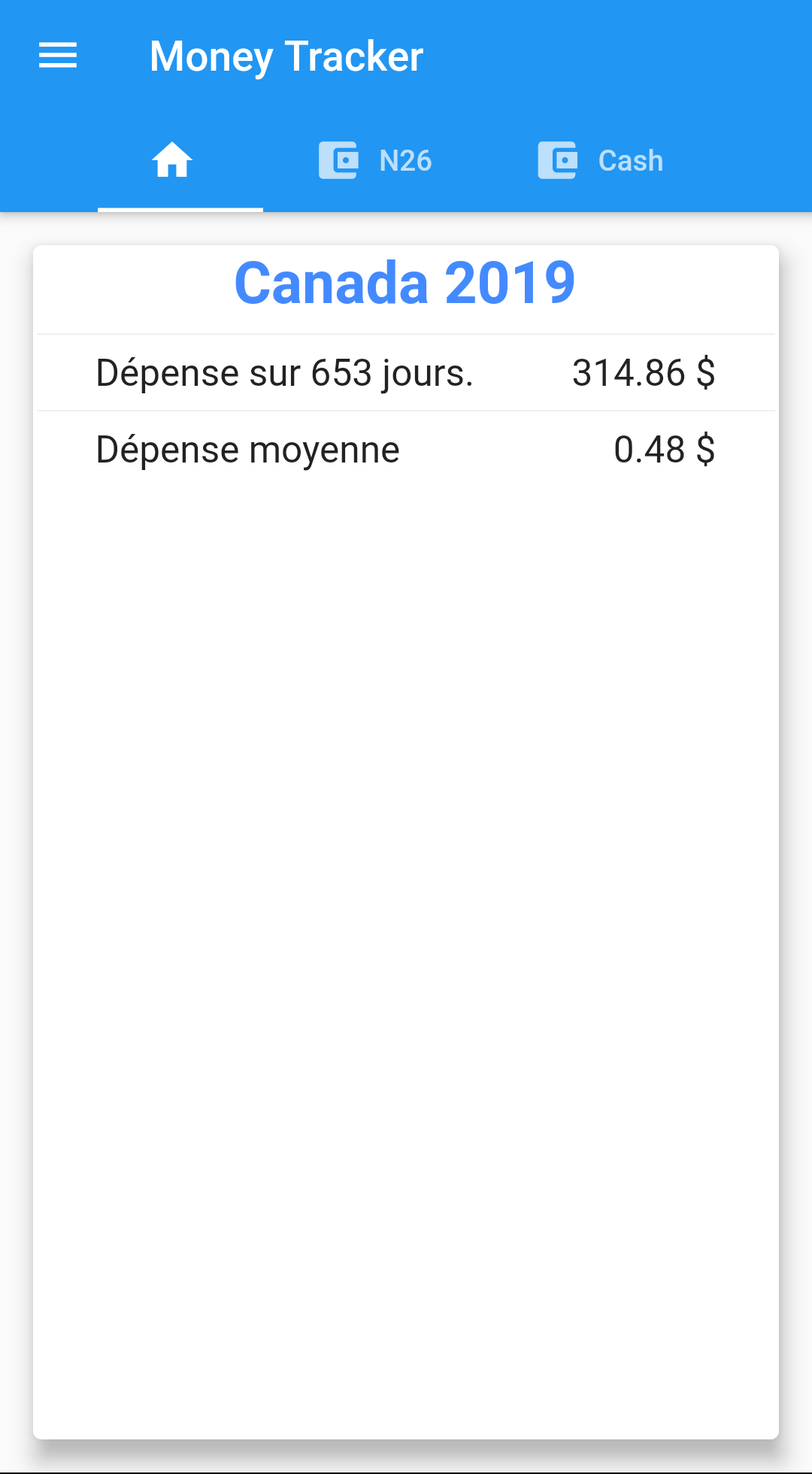Image resolution: width=812 pixels, height=1474 pixels.
Task: Switch to the N26 tab
Action: 375,160
